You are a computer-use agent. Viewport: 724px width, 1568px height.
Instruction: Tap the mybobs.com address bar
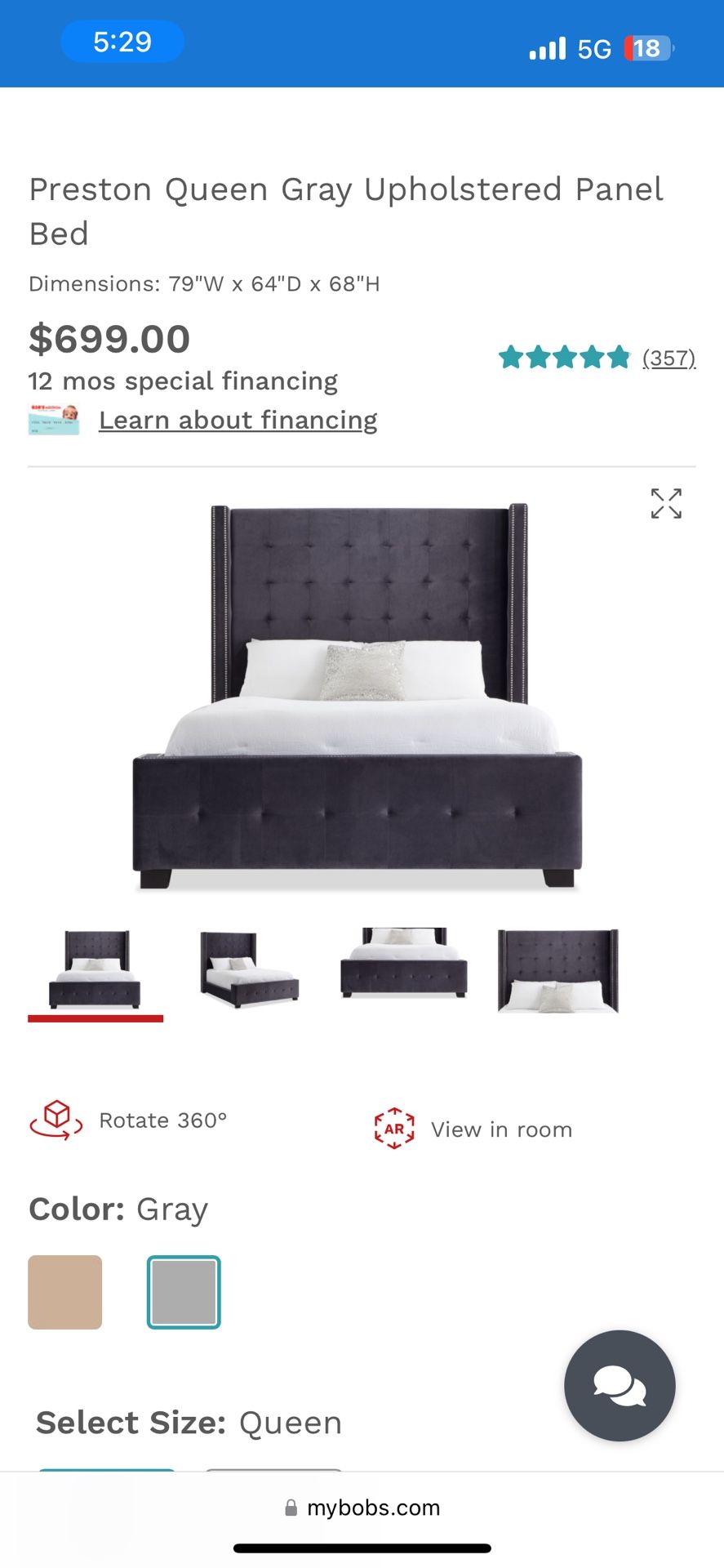(362, 1508)
